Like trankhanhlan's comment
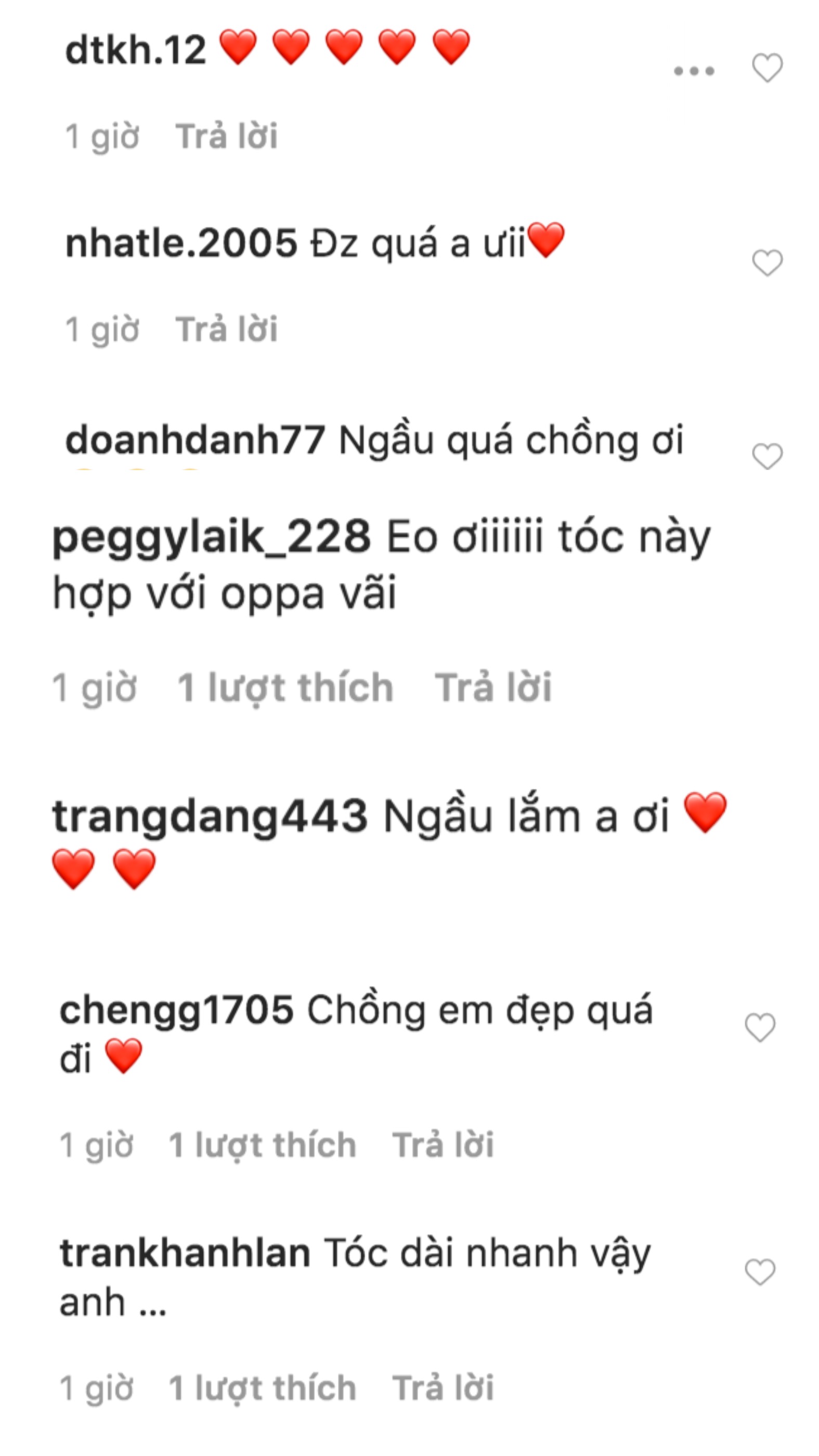The height and width of the screenshot is (1456, 819). point(760,1272)
